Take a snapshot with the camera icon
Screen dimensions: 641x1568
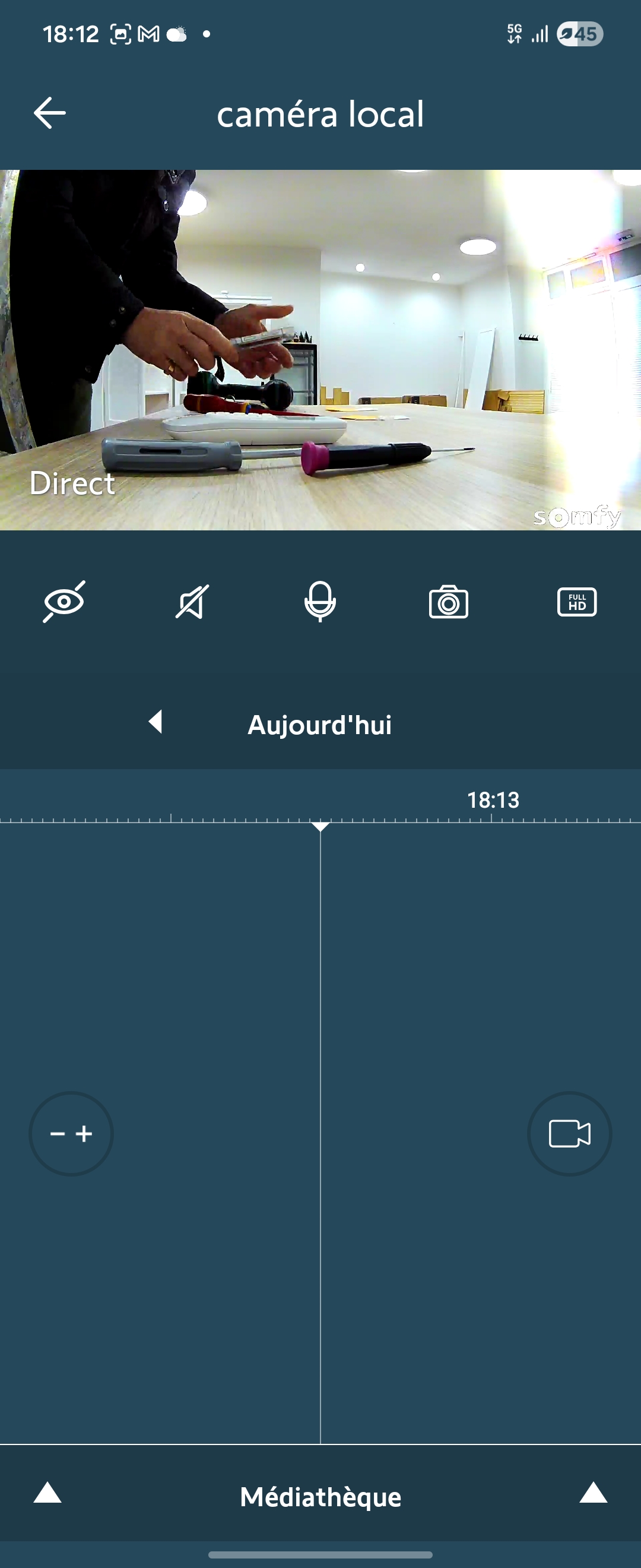coord(448,603)
